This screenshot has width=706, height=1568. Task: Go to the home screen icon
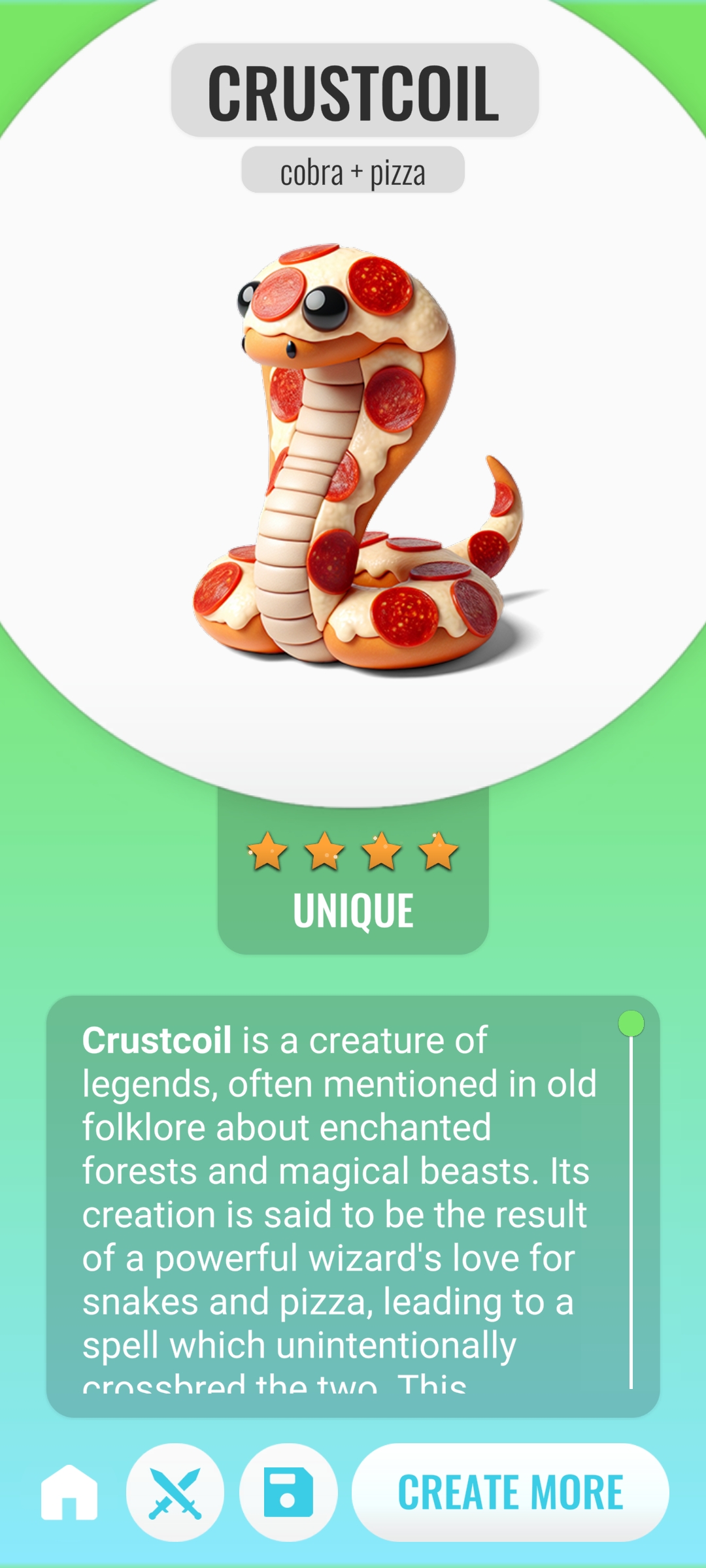69,1492
